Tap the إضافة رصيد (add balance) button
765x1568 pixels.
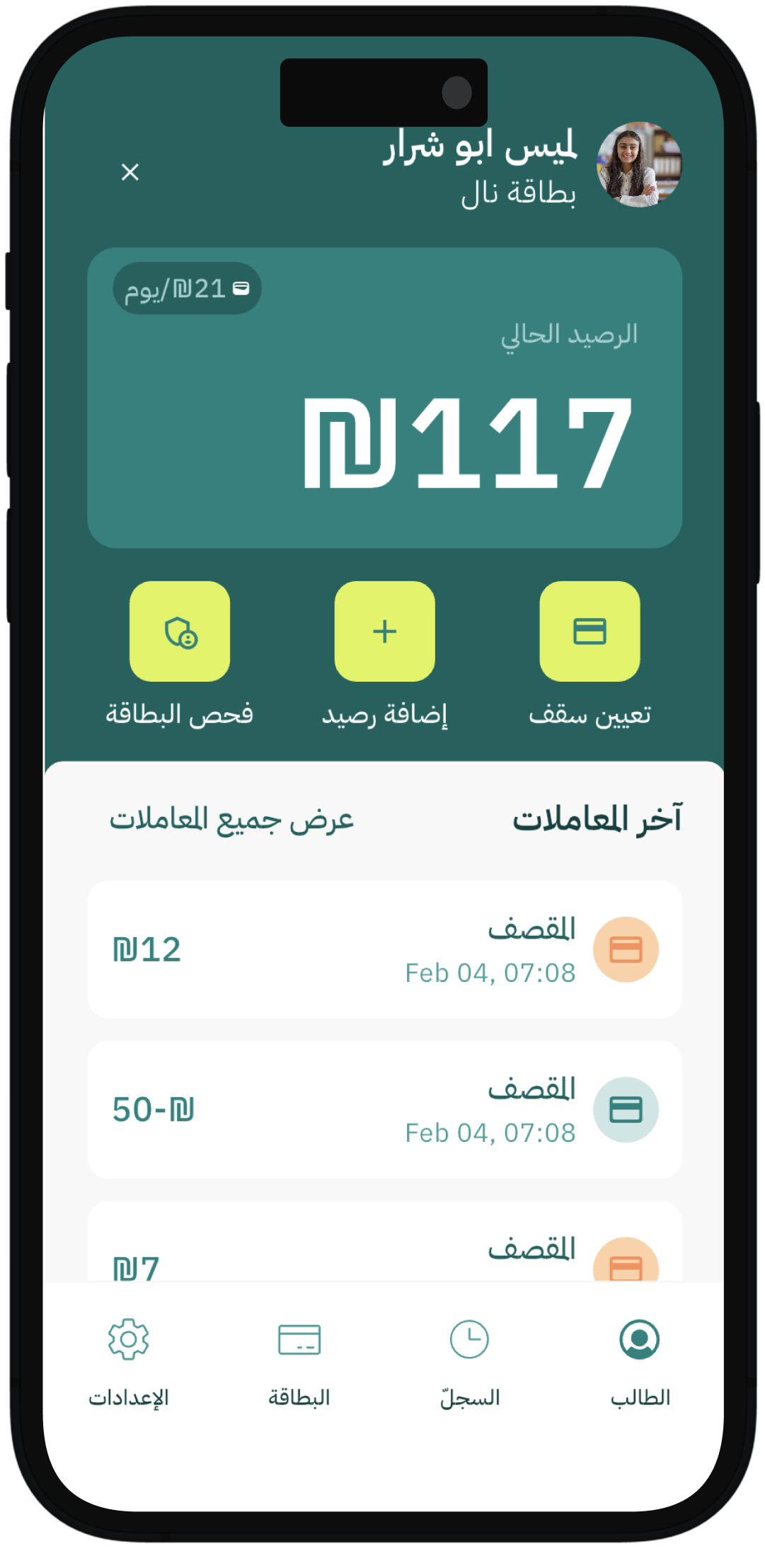[x=384, y=631]
